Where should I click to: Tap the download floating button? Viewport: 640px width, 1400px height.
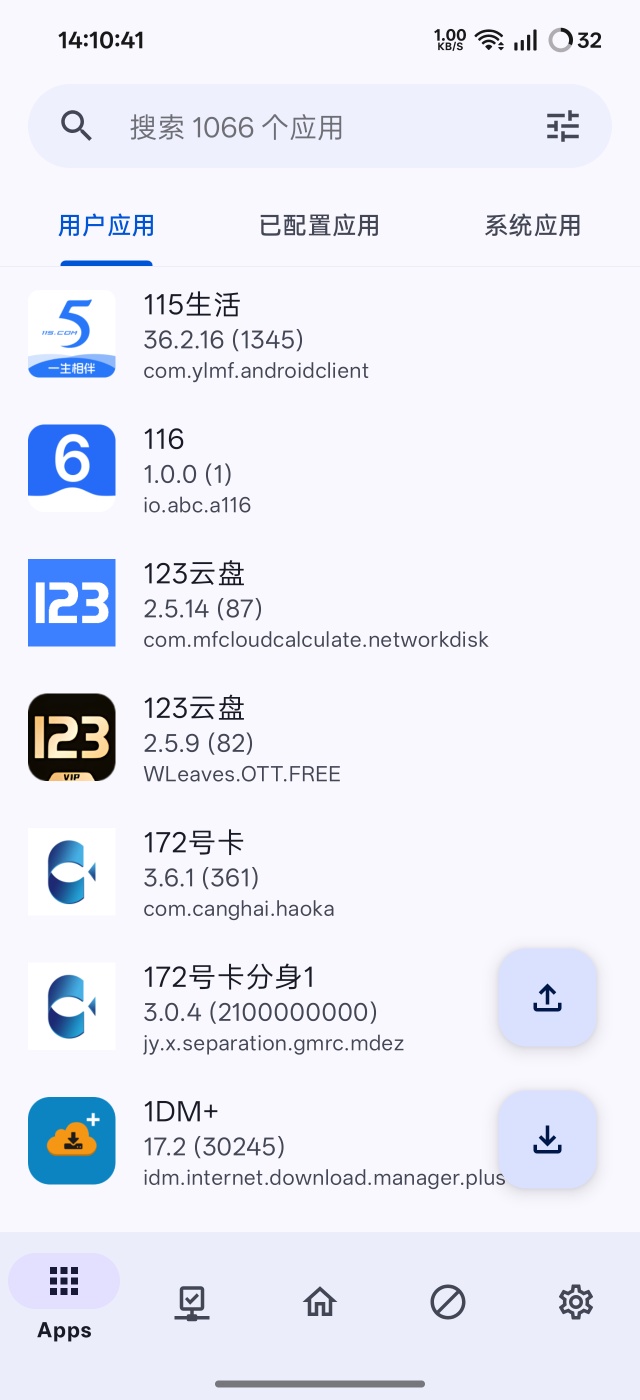tap(547, 1139)
